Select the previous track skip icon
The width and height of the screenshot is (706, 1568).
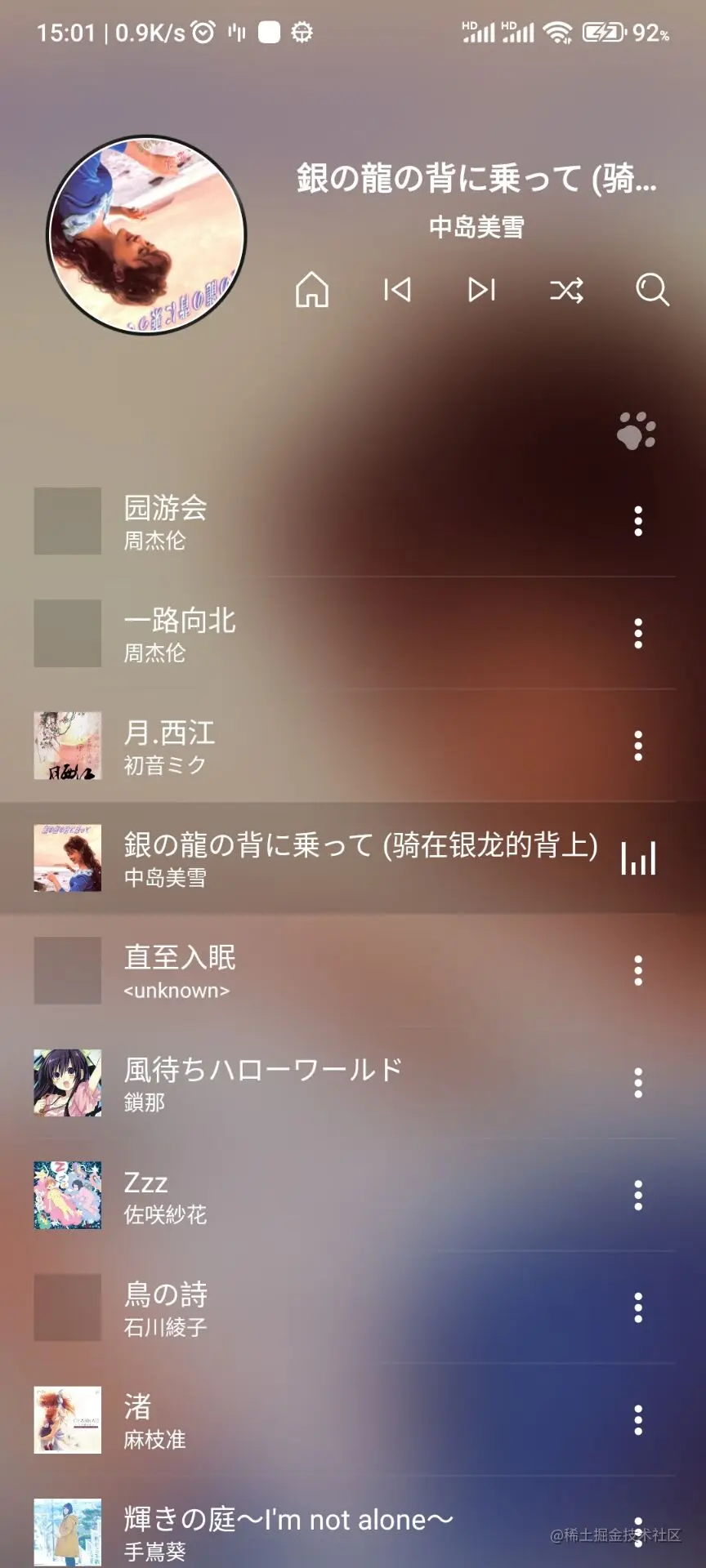click(398, 290)
